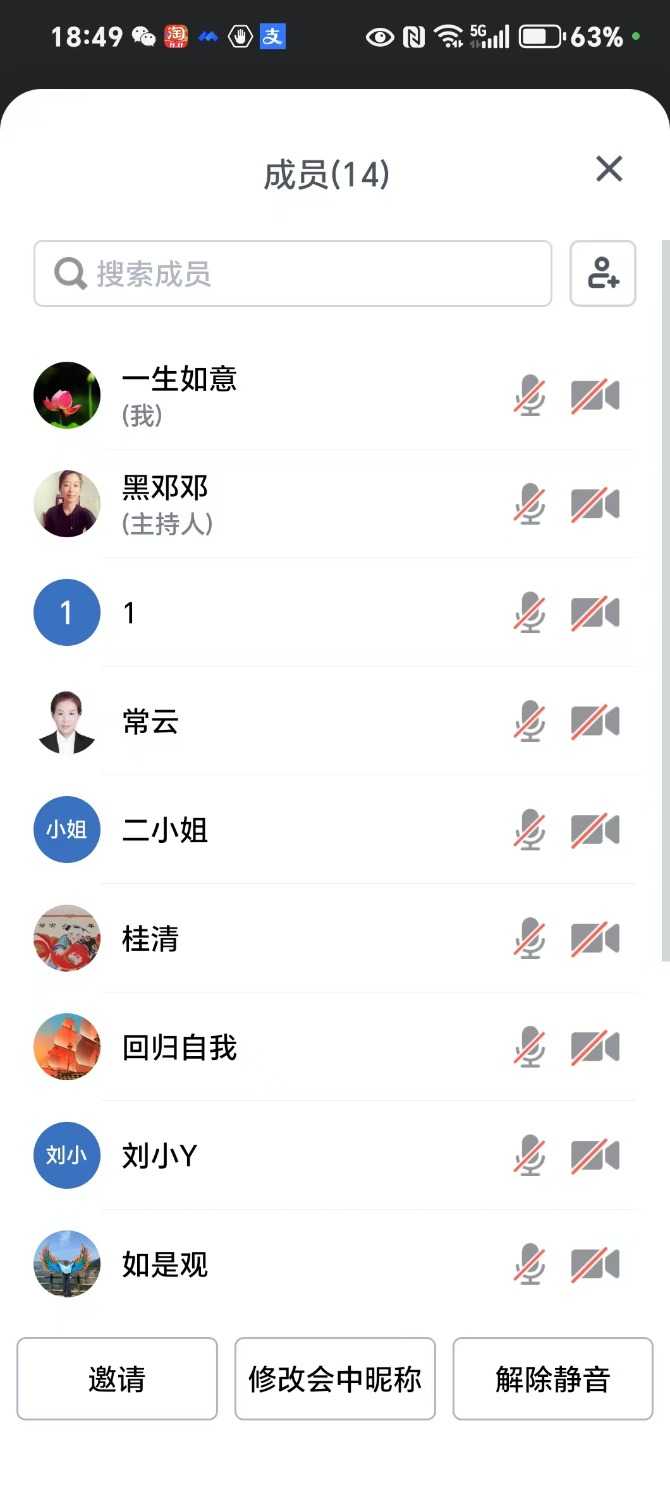Tap the microphone icon beside 一生如意
This screenshot has height=1500, width=670.
pyautogui.click(x=529, y=396)
